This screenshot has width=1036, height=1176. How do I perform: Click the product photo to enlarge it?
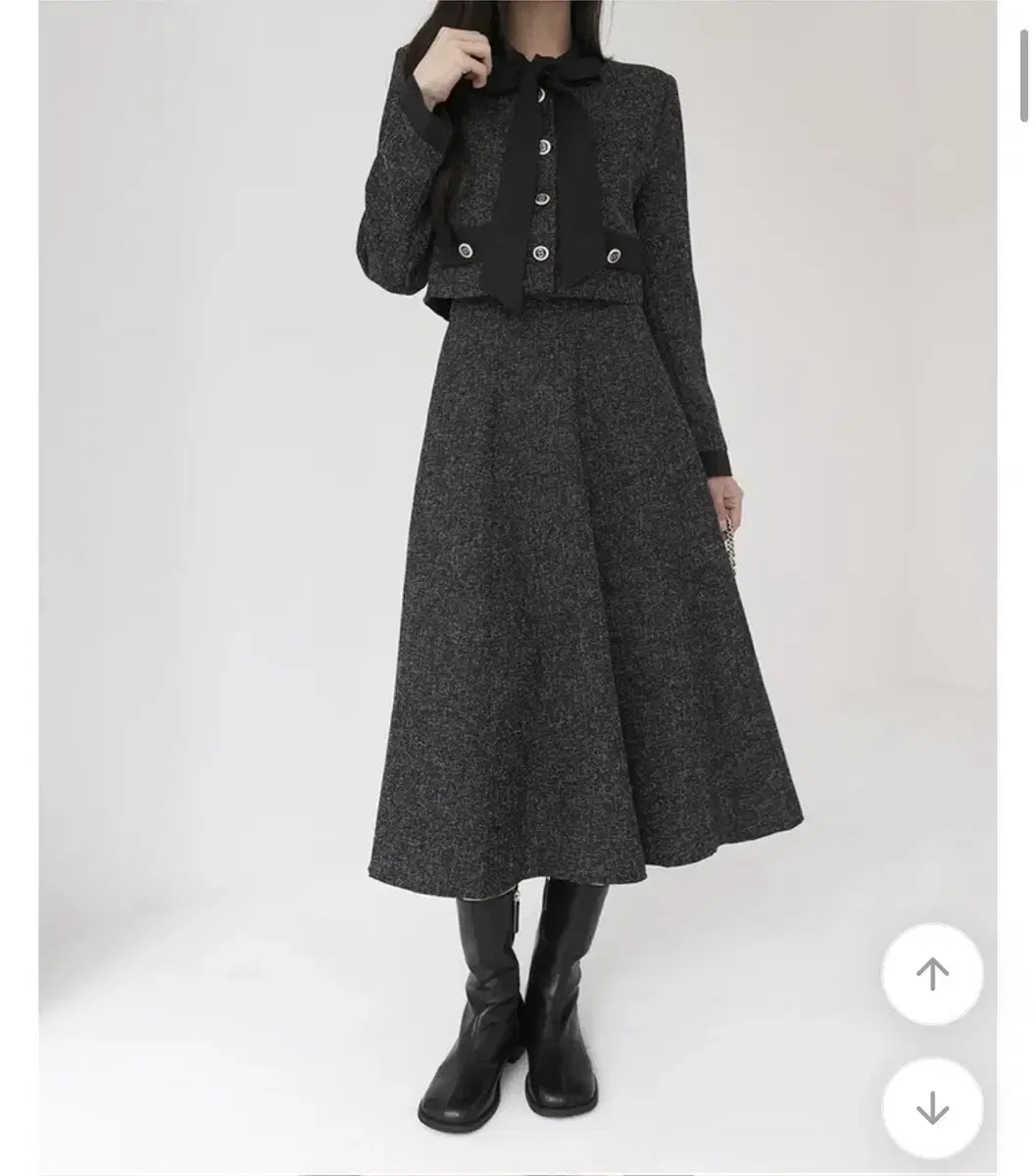point(518,588)
